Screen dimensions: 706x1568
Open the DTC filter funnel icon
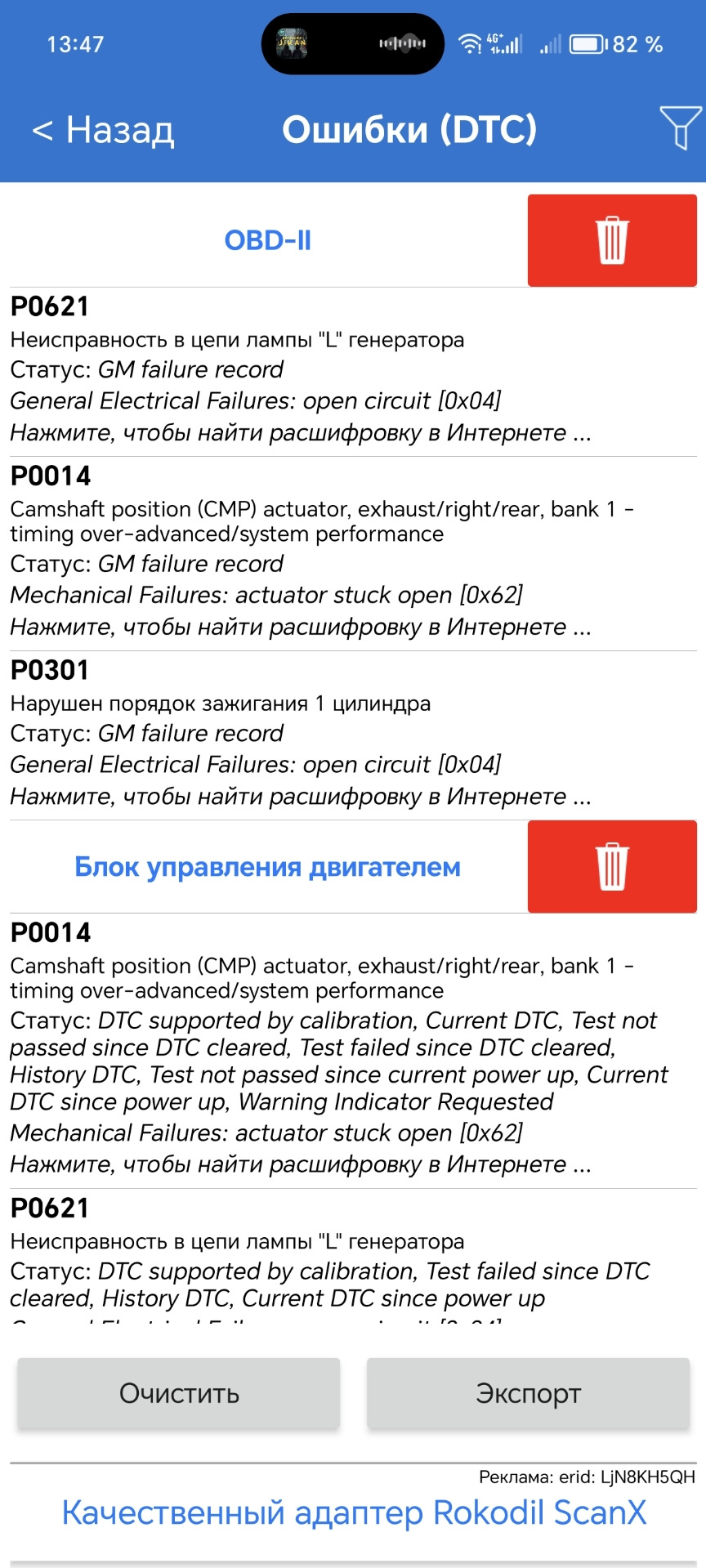click(x=680, y=127)
